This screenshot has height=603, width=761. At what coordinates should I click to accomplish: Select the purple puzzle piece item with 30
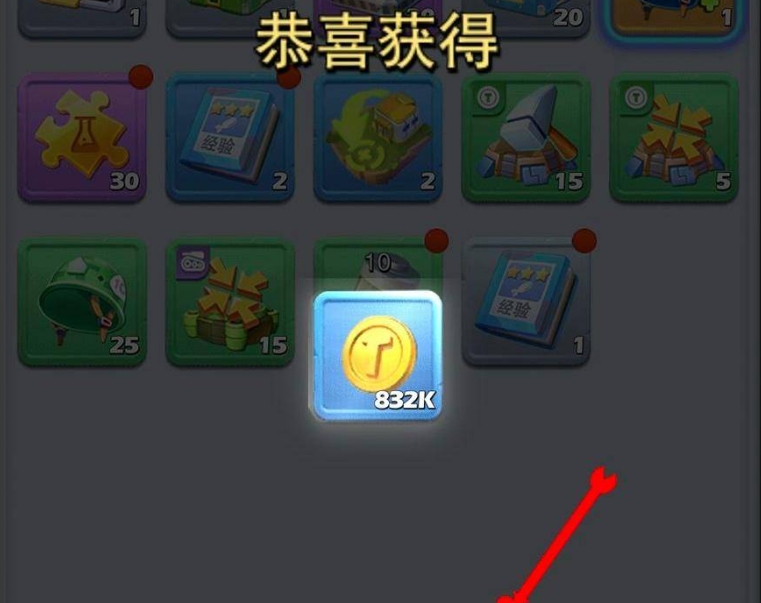(x=83, y=138)
